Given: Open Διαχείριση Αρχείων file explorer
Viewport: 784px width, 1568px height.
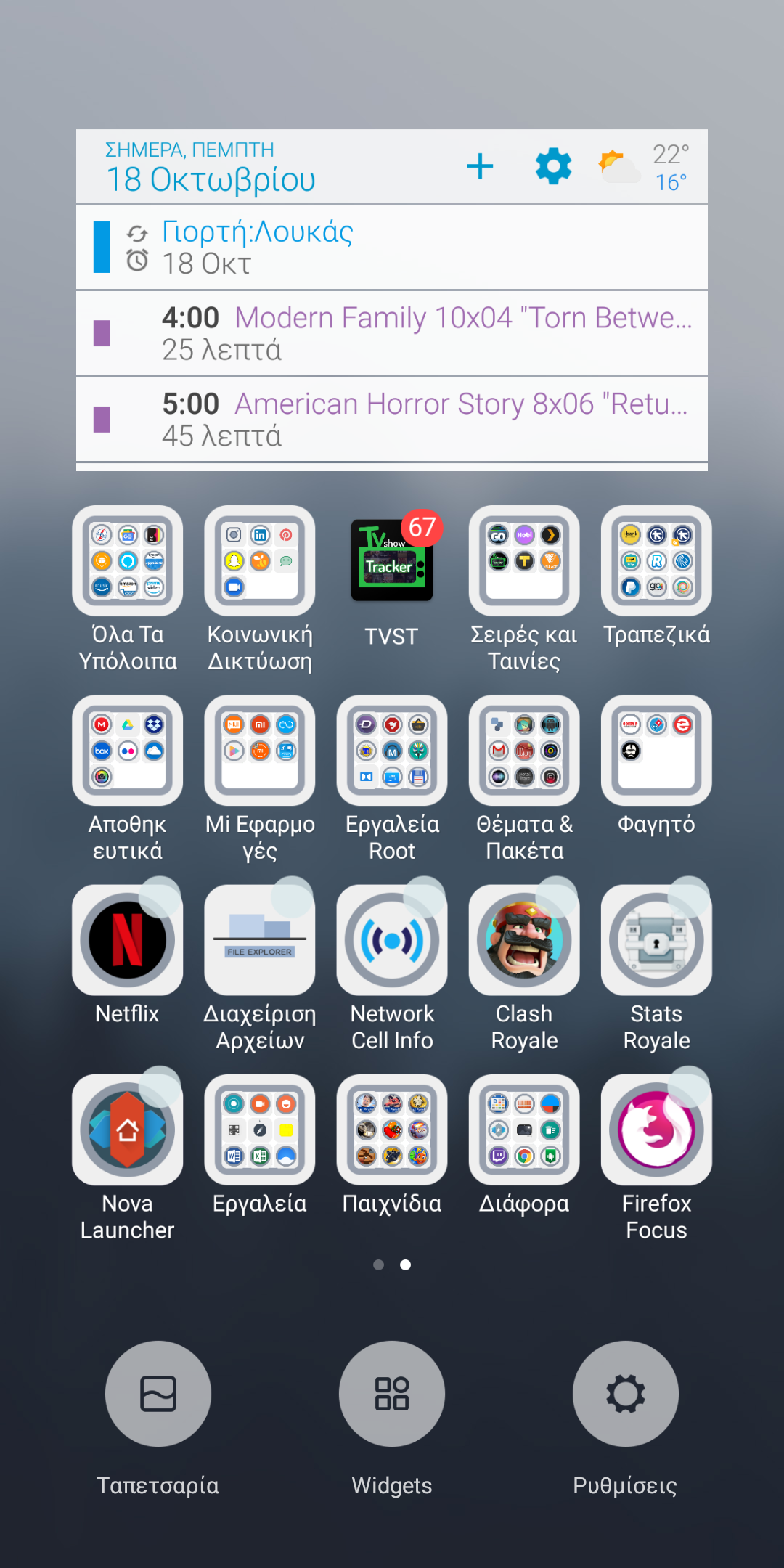Looking at the screenshot, I should pos(260,940).
